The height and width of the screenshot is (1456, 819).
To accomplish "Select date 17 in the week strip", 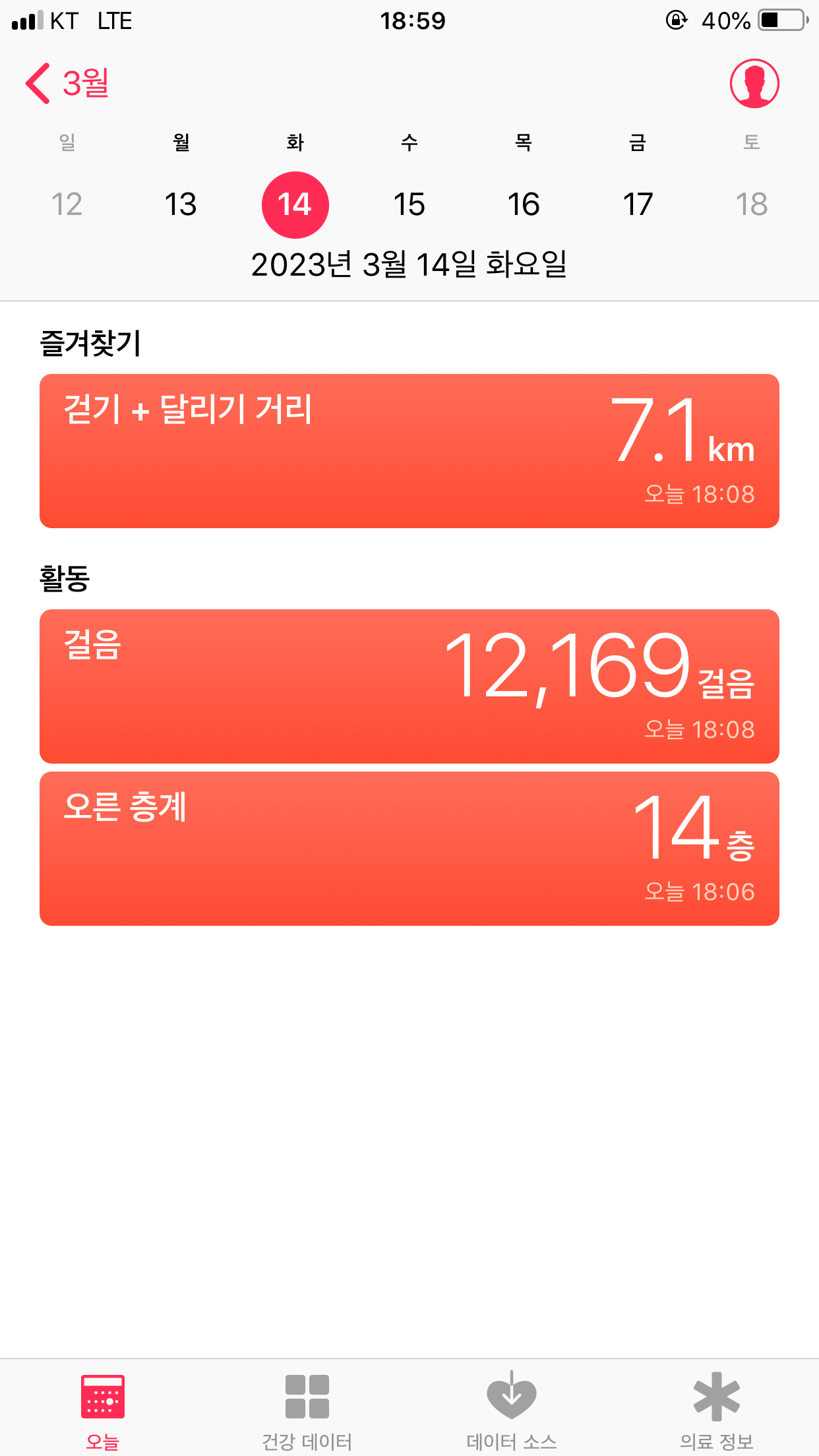I will (x=638, y=204).
